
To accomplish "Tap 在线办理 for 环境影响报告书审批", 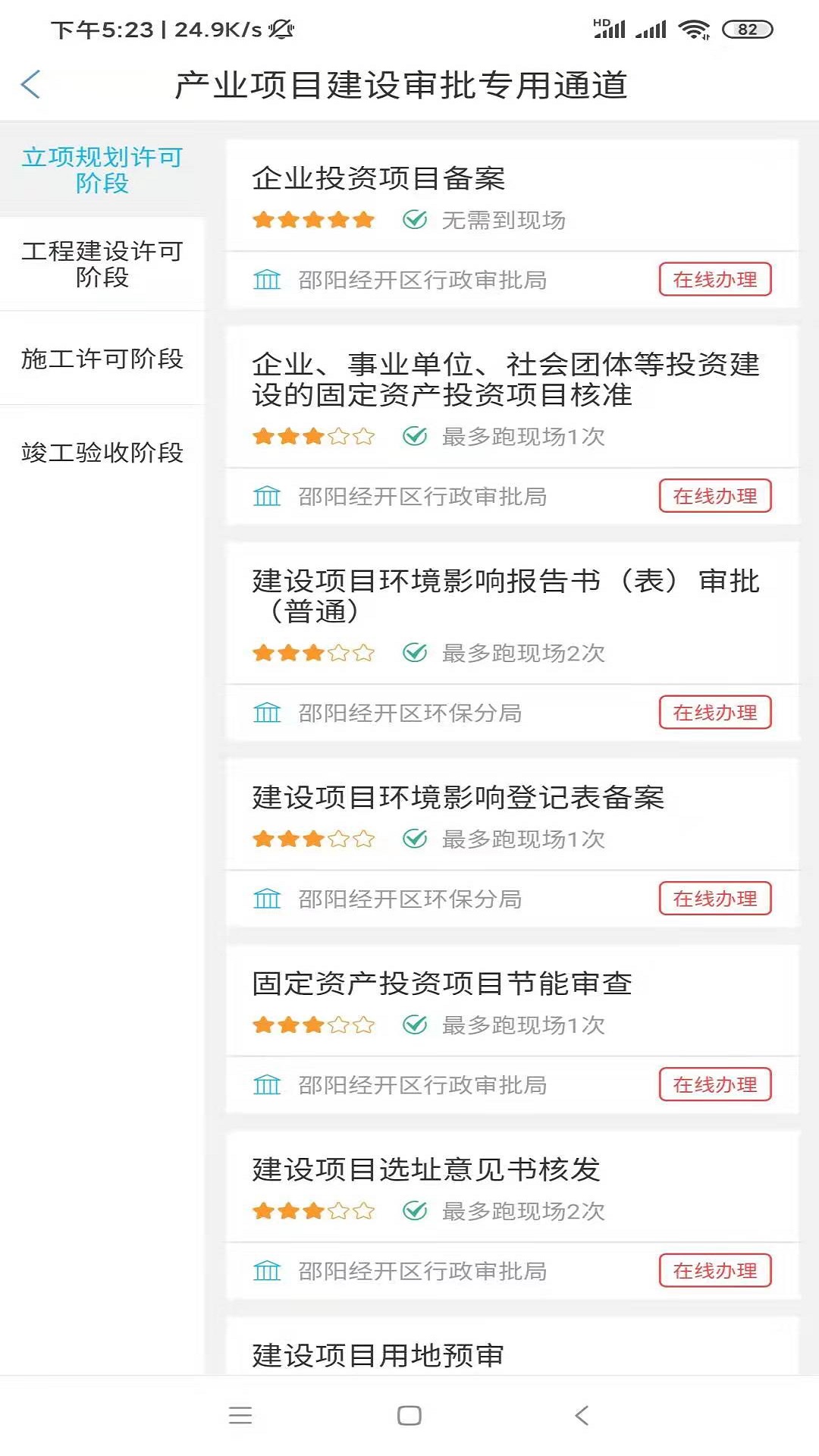I will [x=715, y=713].
